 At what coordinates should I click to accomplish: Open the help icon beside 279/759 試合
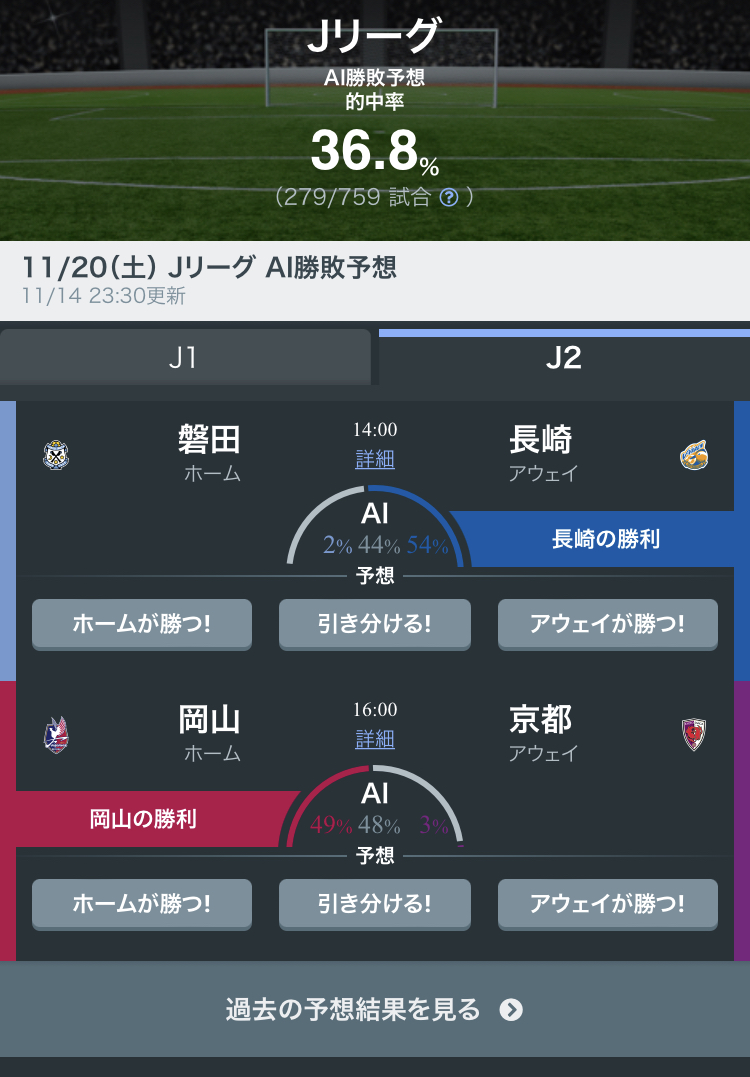[x=449, y=197]
